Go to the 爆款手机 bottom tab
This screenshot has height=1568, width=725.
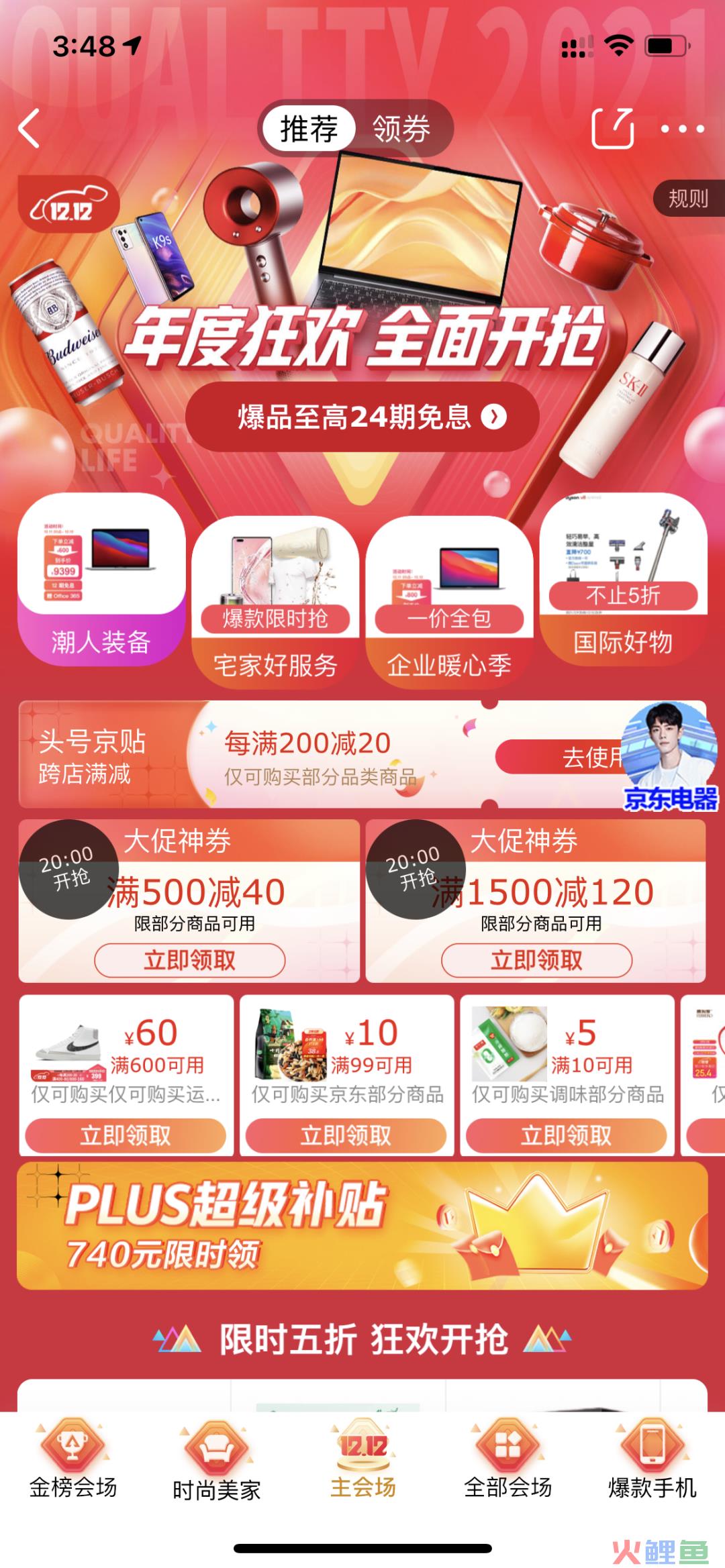pos(652,1460)
